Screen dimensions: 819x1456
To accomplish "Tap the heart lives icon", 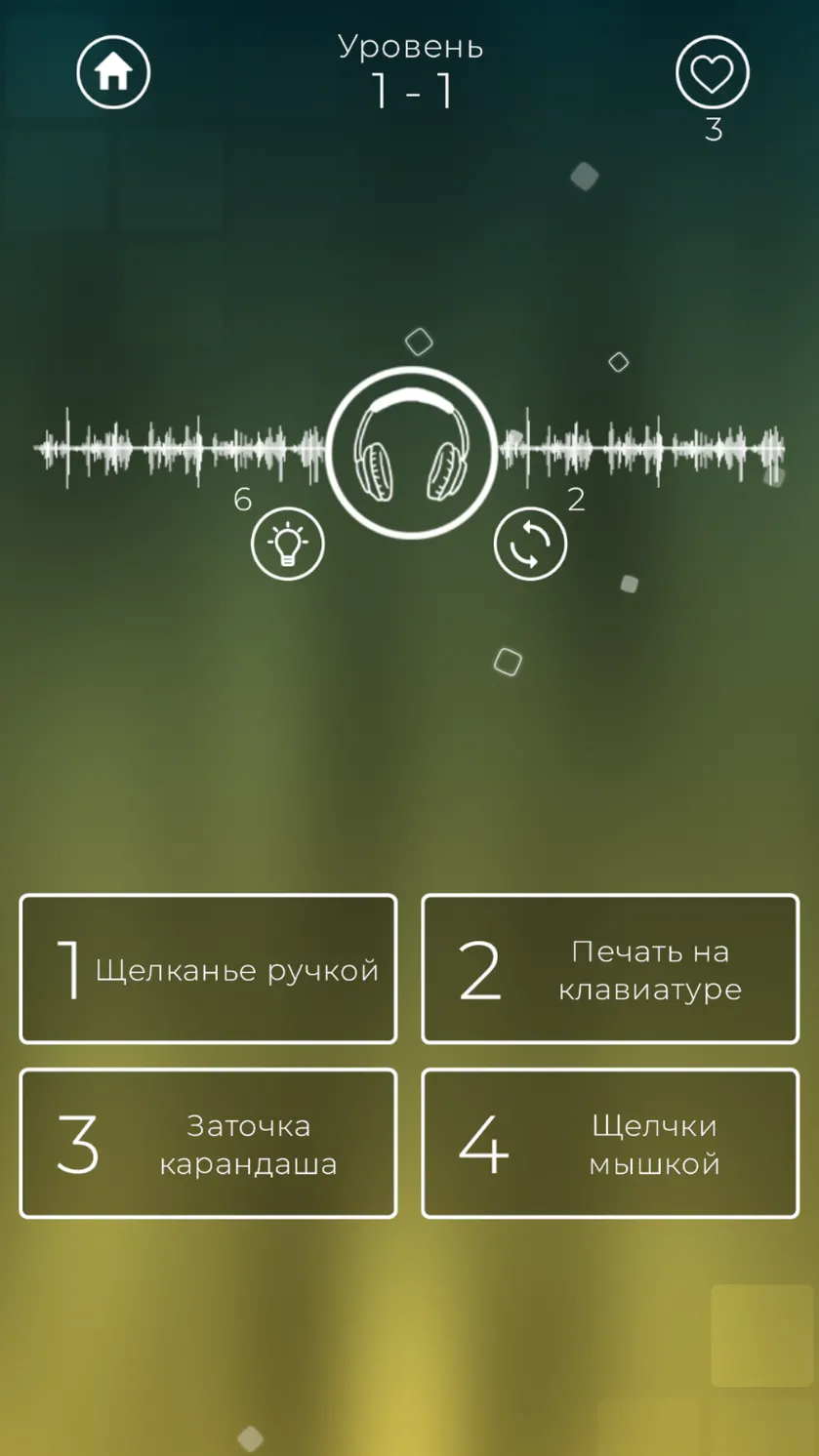I will click(713, 71).
